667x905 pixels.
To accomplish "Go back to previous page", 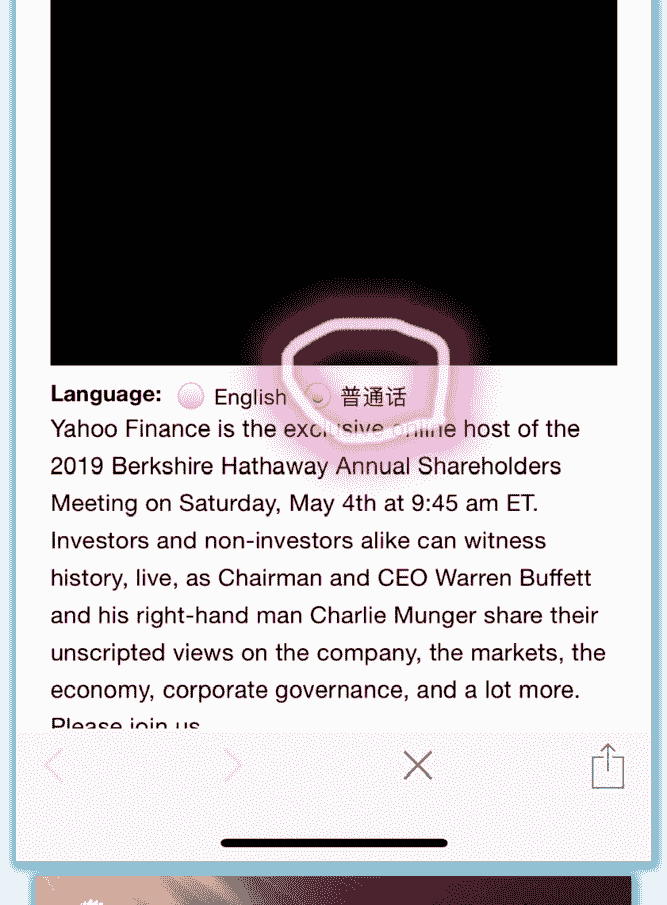I will [55, 767].
